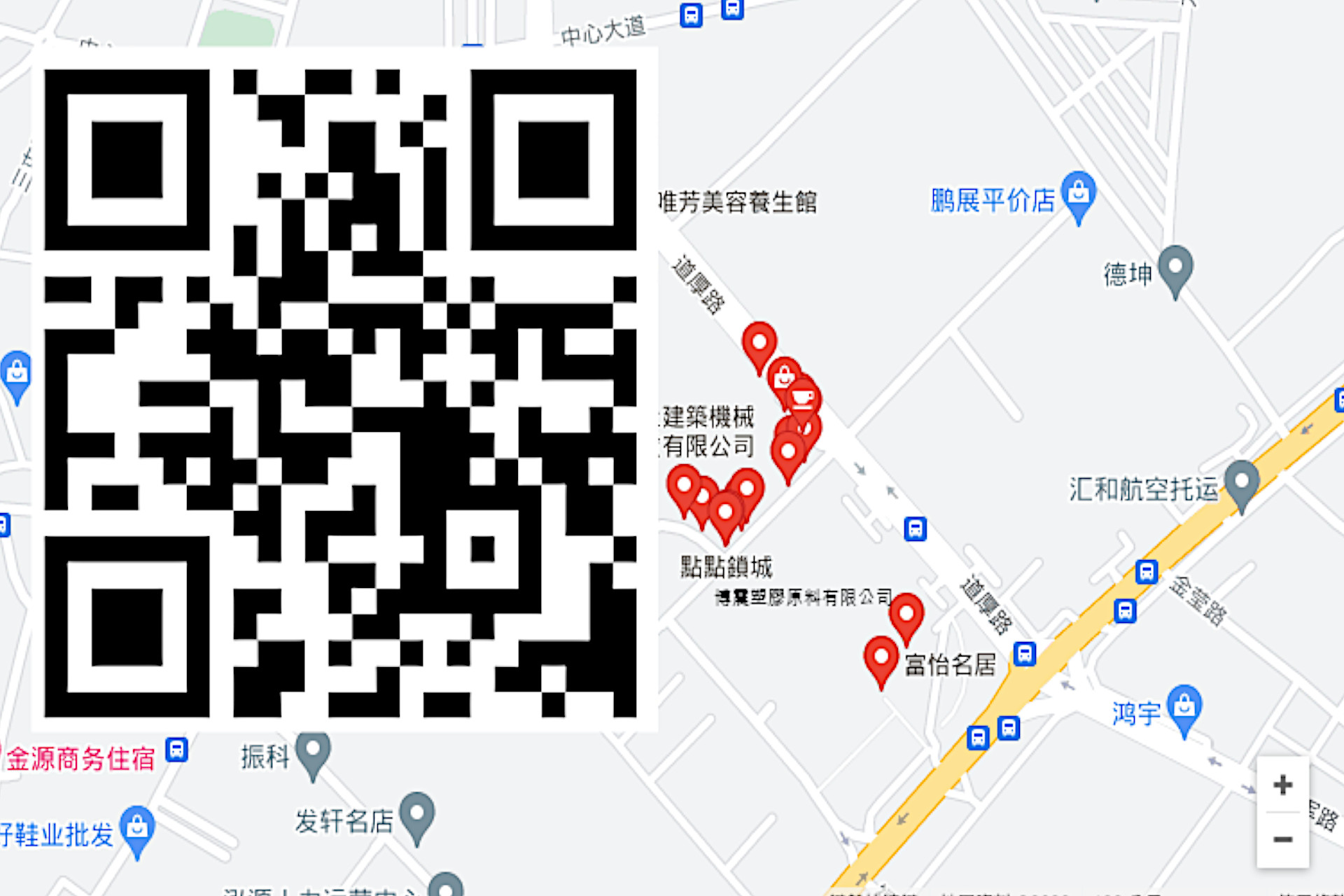Viewport: 1344px width, 896px height.
Task: Open the 金源商务住宿 lodging label
Action: (x=80, y=759)
